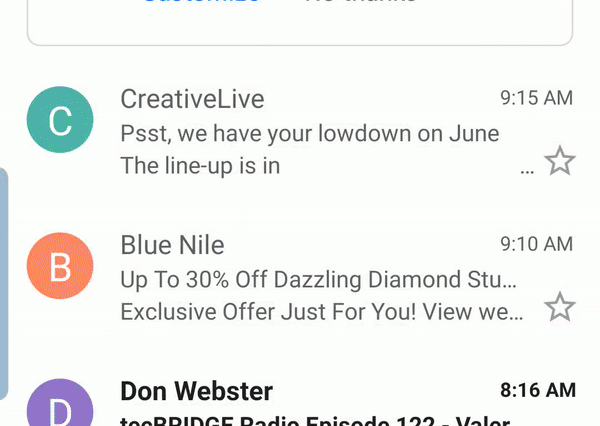The width and height of the screenshot is (600, 426).
Task: Open the Blue Nile diamond offer email
Action: click(310, 279)
